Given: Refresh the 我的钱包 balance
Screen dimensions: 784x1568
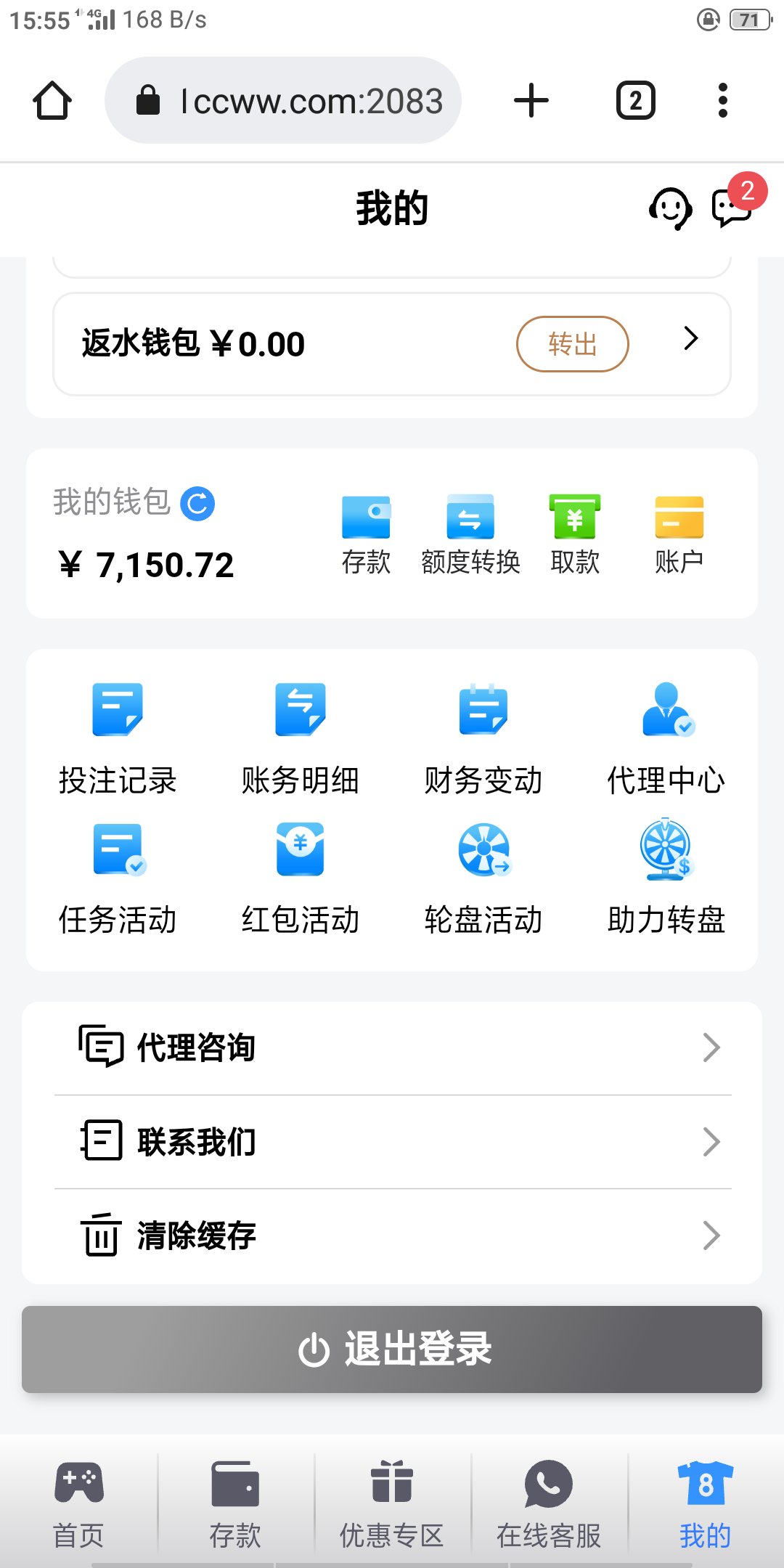Looking at the screenshot, I should (197, 503).
